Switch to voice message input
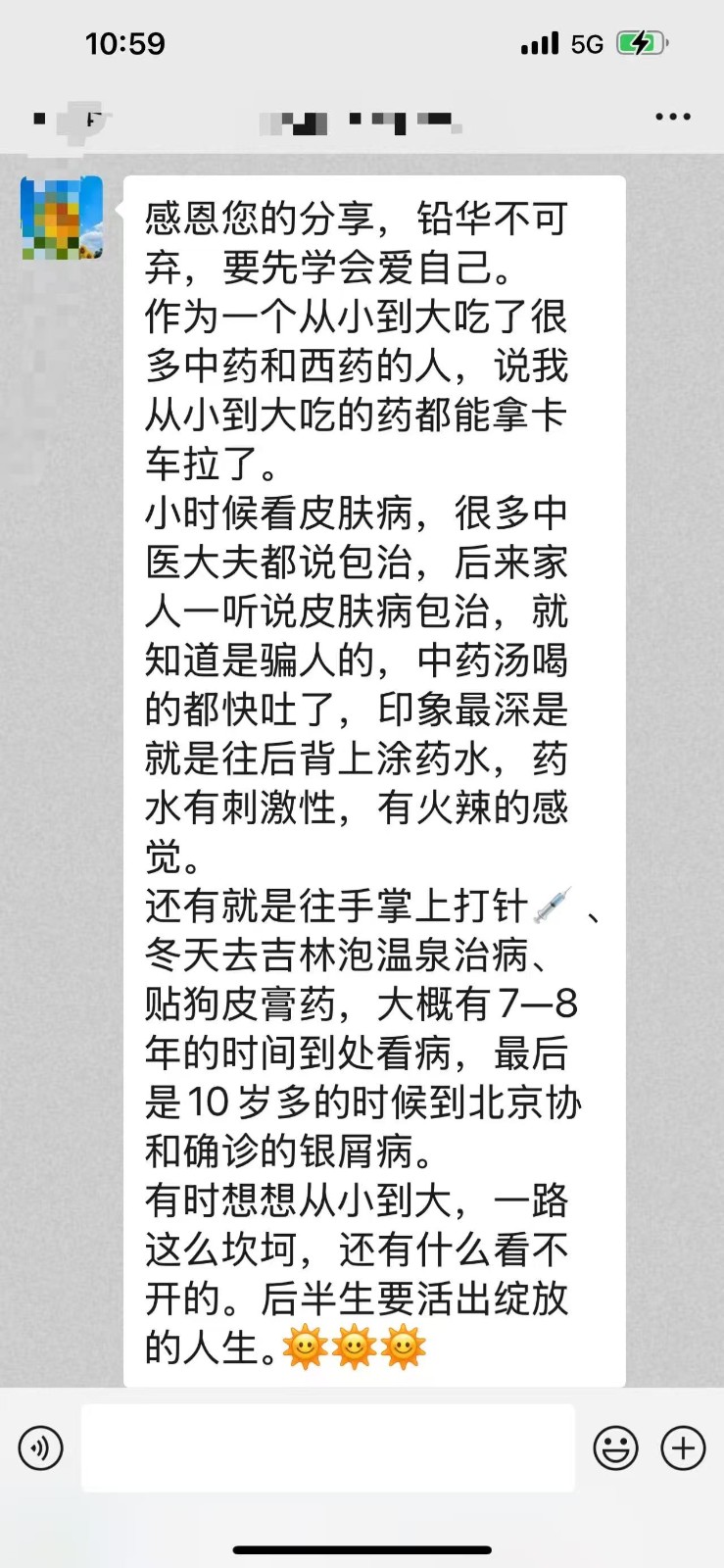The height and width of the screenshot is (1568, 724). tap(41, 1447)
